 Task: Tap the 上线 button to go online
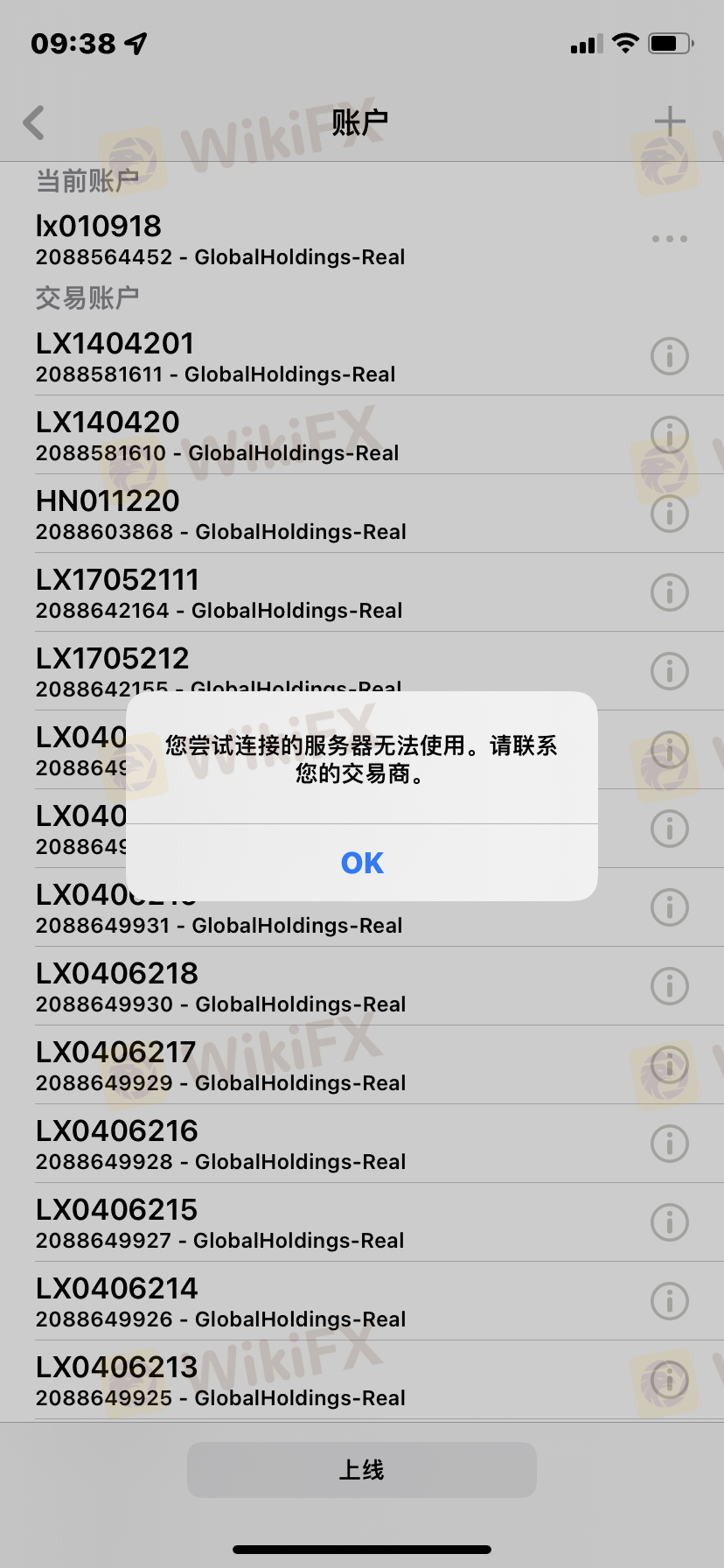click(362, 1470)
